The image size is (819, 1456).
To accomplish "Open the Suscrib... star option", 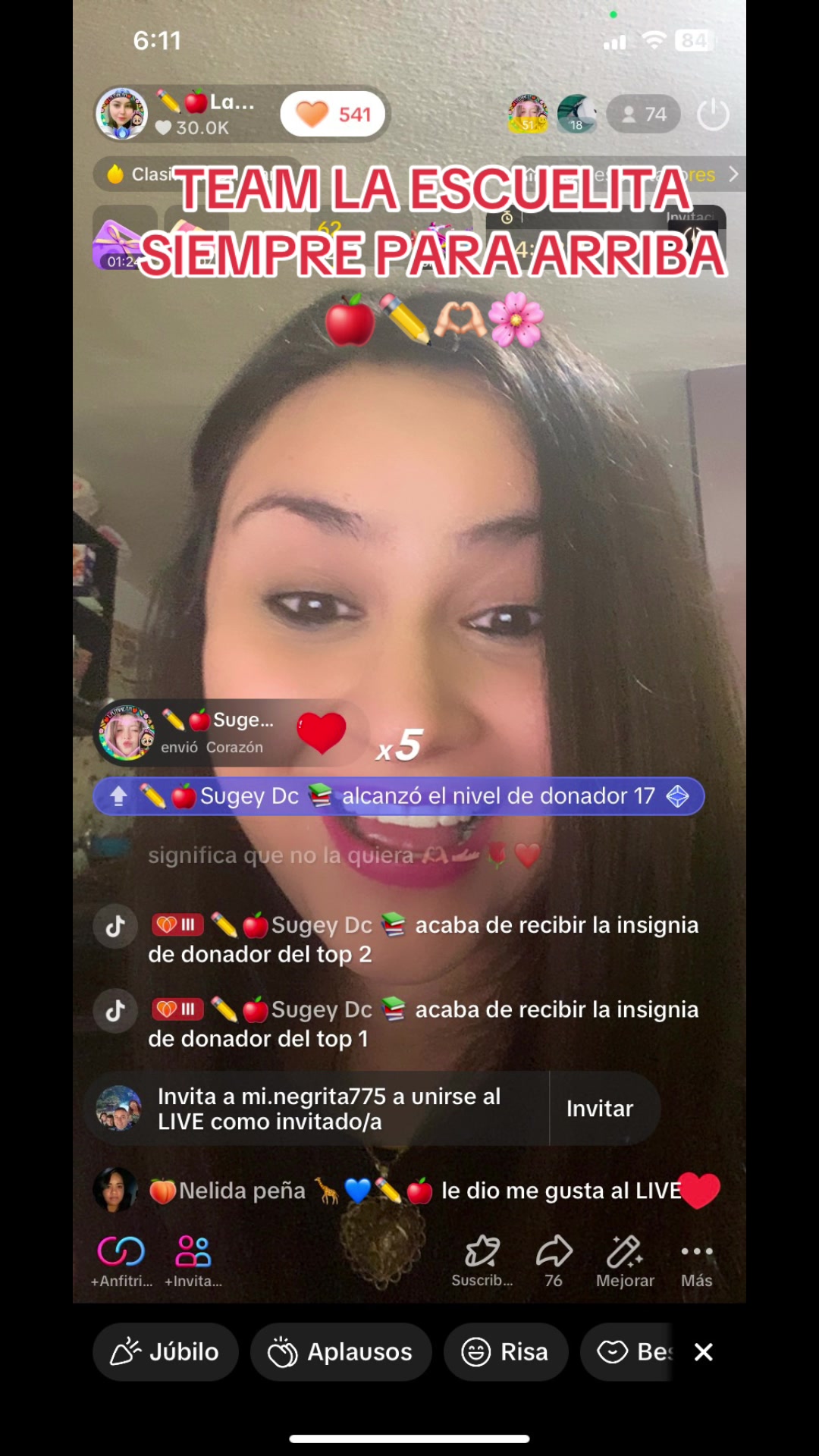I will coord(482,1260).
